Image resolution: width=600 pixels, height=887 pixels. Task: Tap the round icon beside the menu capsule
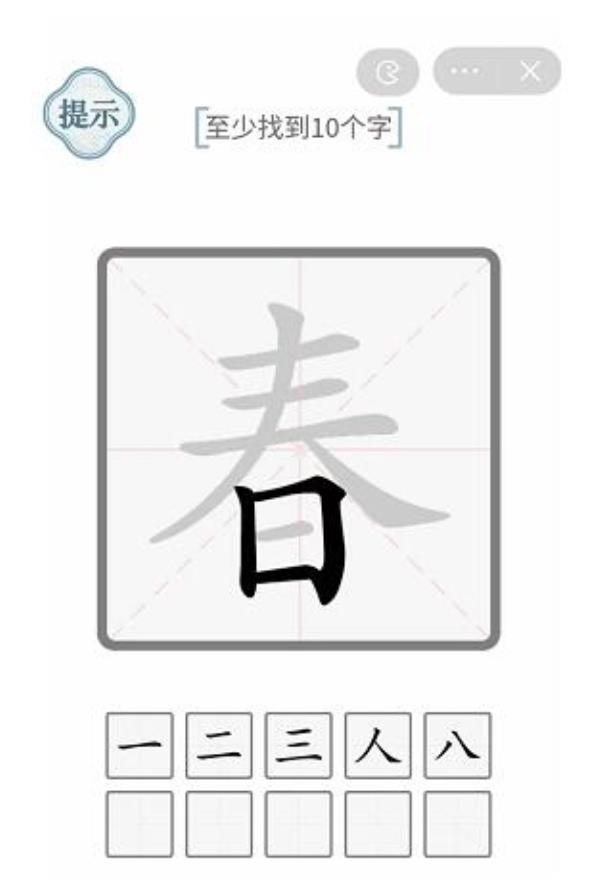(x=387, y=72)
